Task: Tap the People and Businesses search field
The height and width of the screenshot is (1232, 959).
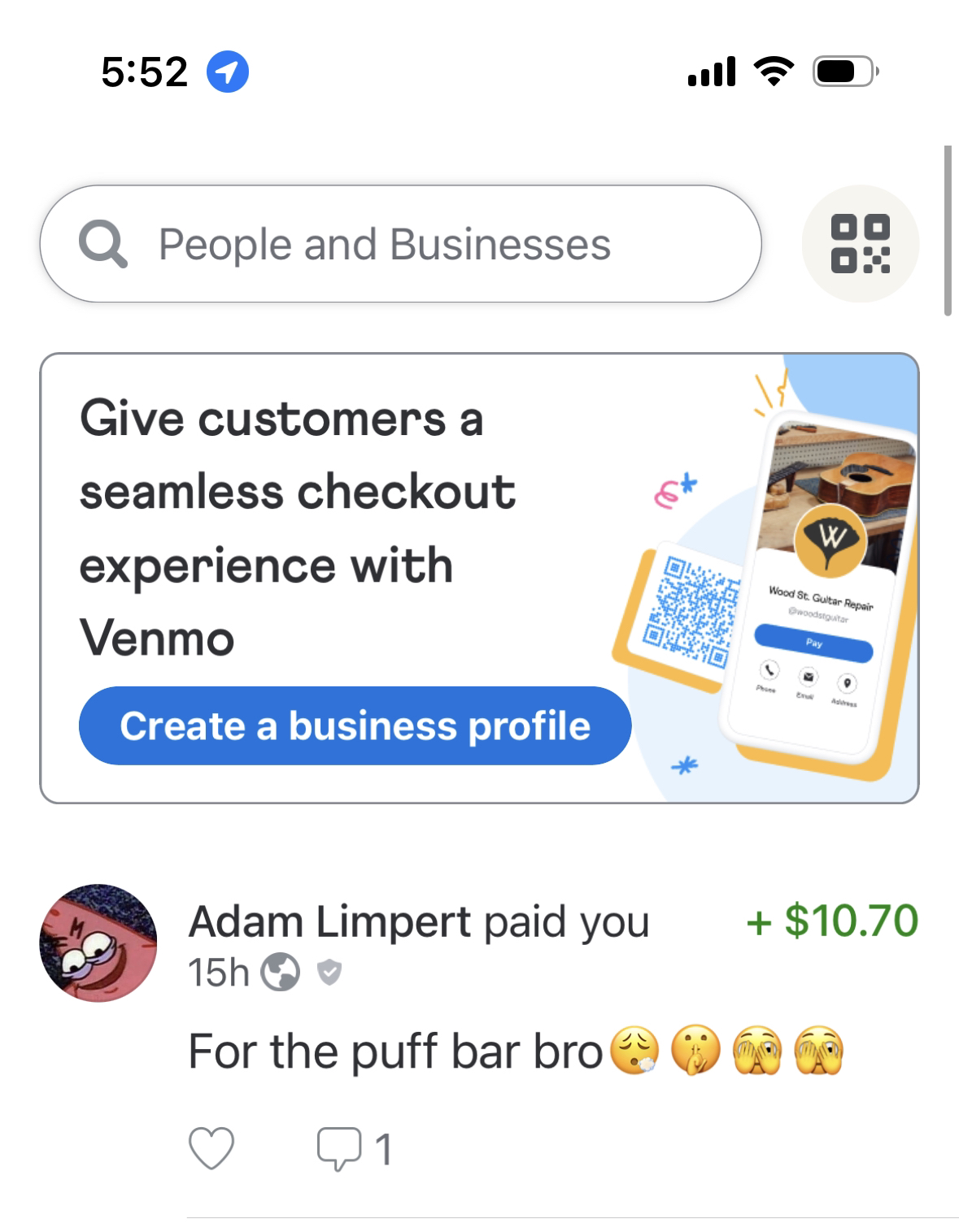Action: tap(400, 244)
